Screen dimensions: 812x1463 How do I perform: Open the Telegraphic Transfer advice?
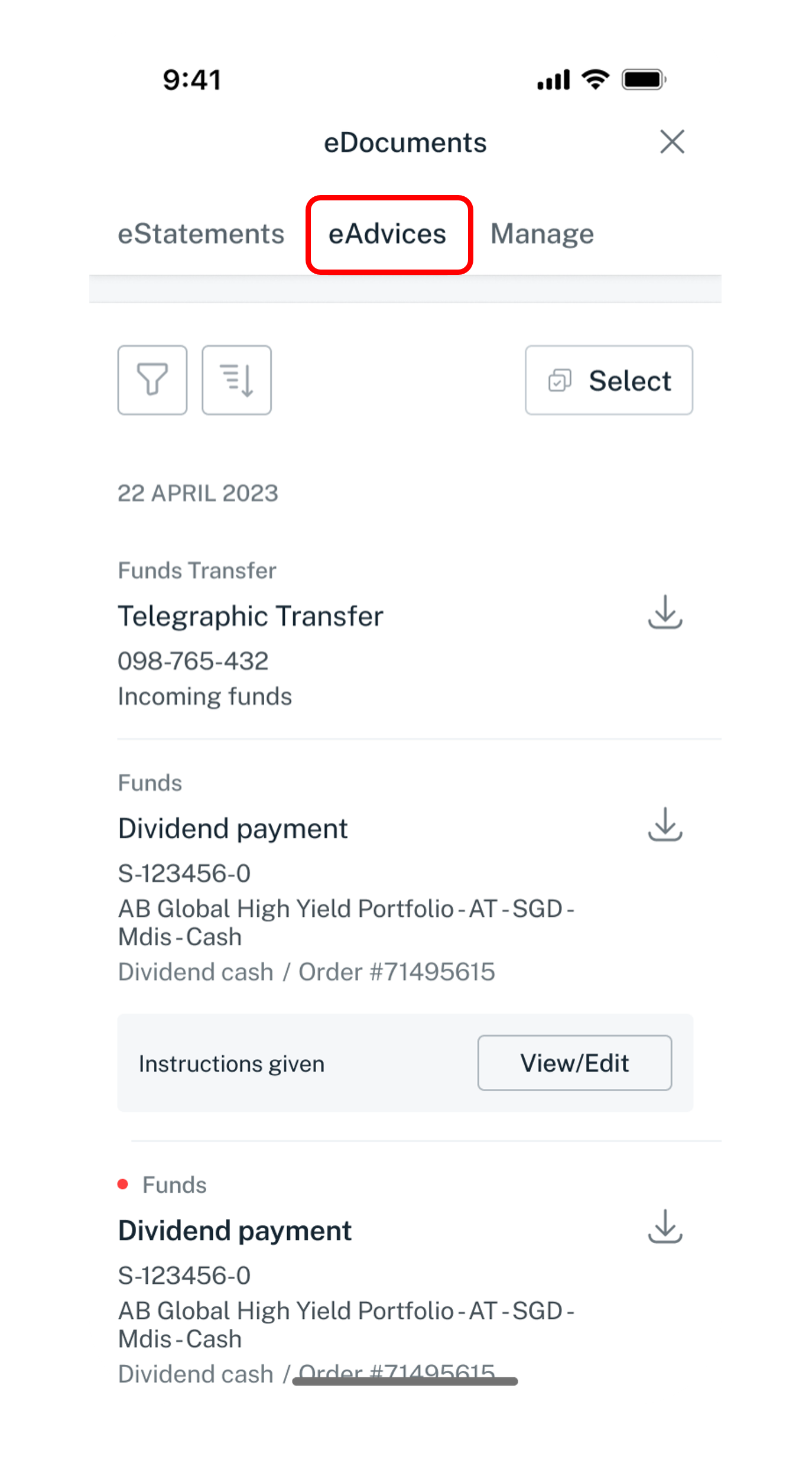(251, 617)
